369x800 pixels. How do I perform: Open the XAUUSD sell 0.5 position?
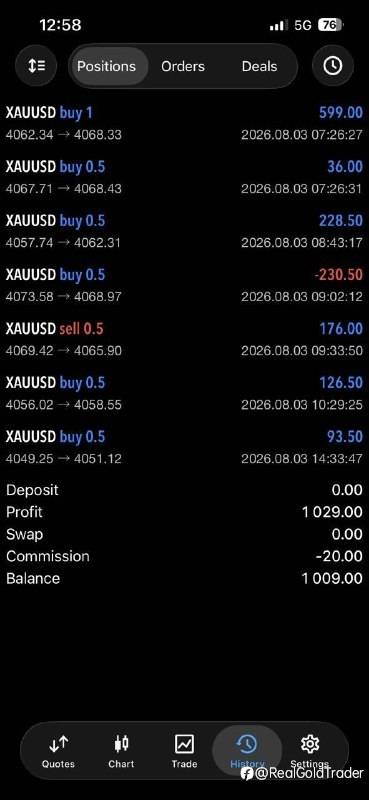coord(184,340)
